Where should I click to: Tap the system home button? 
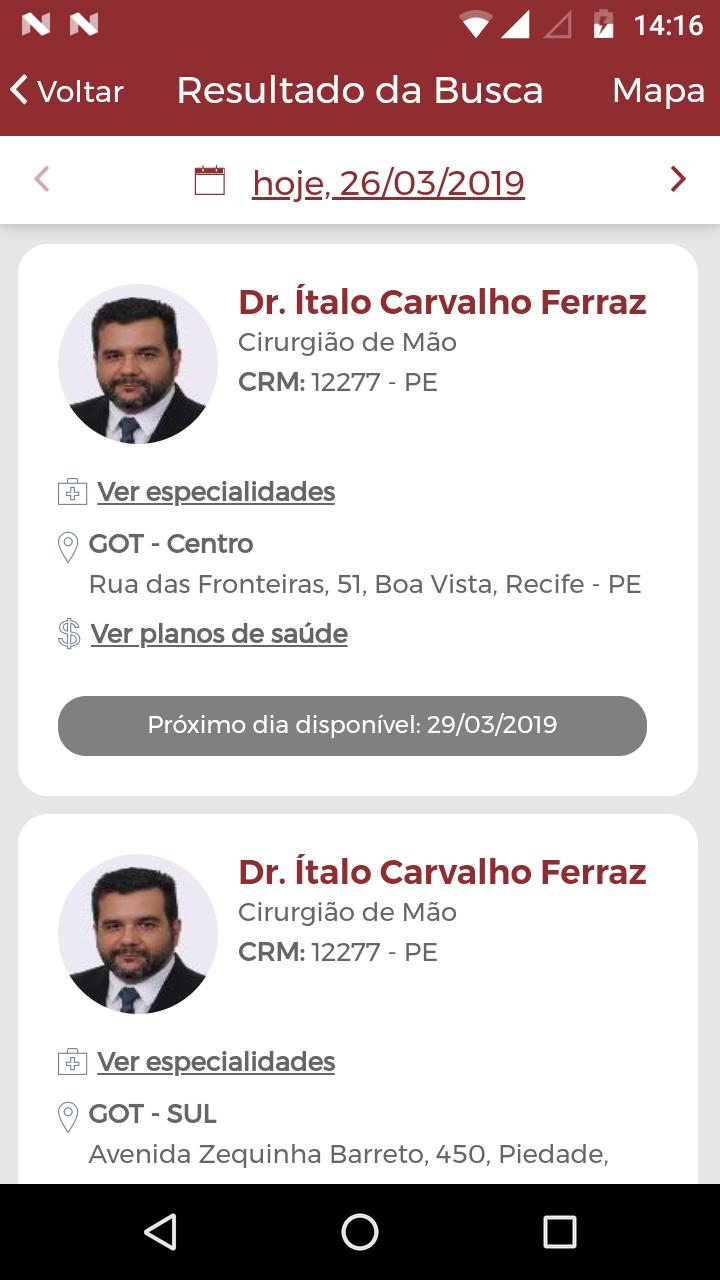click(x=360, y=1232)
